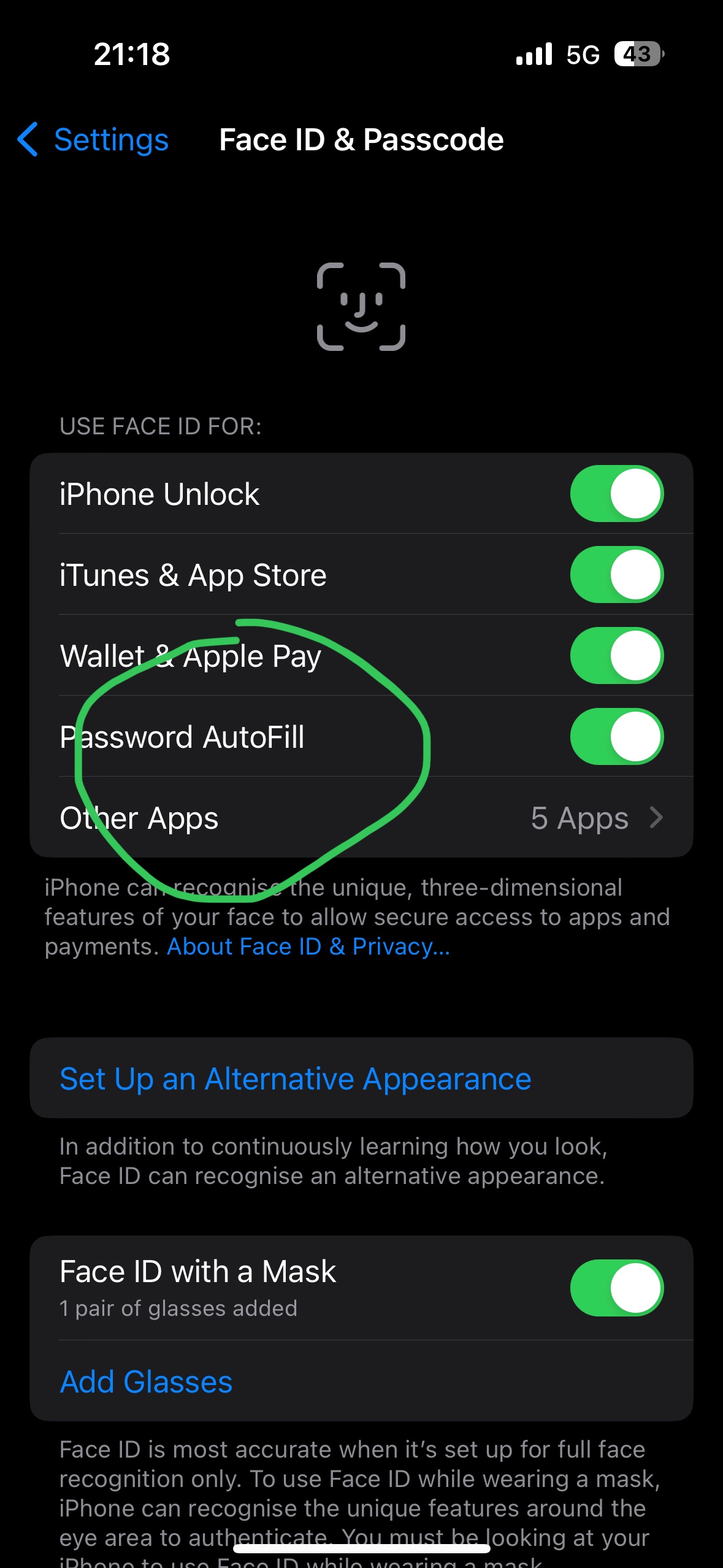This screenshot has width=723, height=1568.
Task: Turn off Wallet & Apple Pay switch
Action: [616, 656]
